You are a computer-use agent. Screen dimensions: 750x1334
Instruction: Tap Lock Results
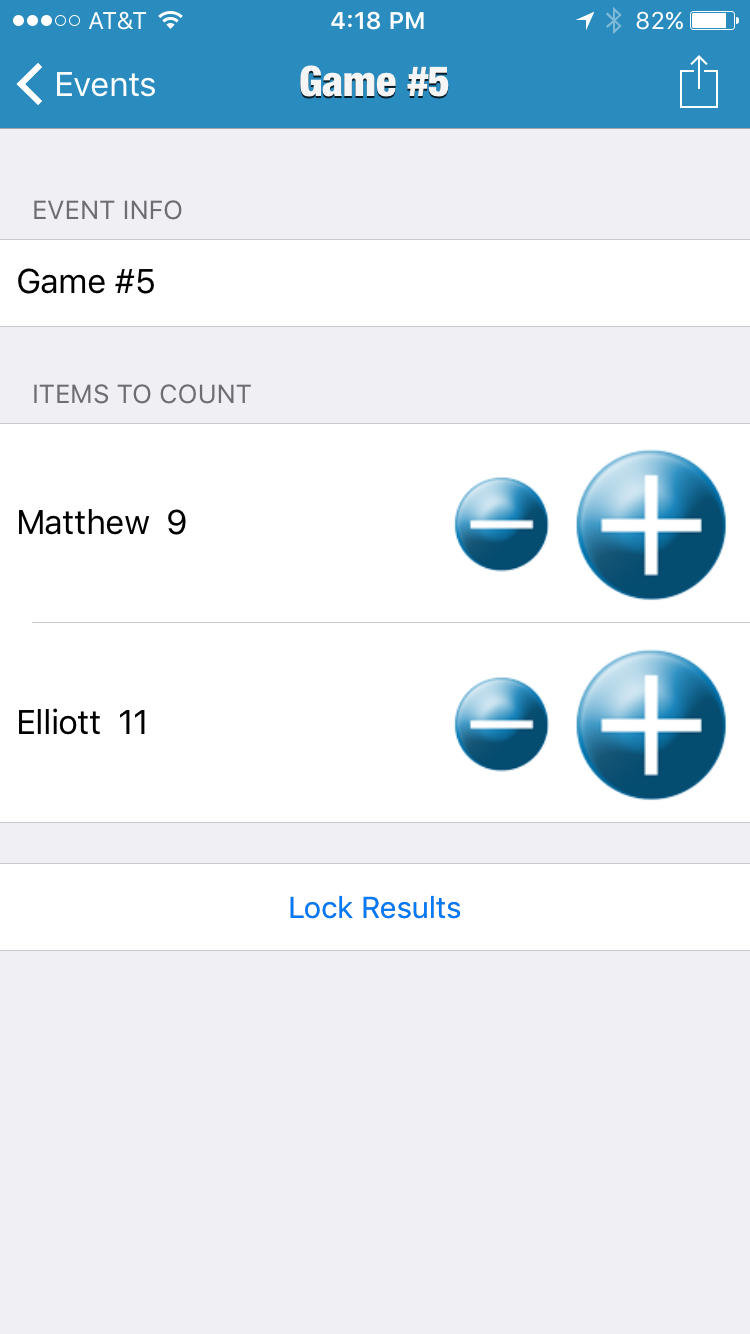(x=374, y=907)
